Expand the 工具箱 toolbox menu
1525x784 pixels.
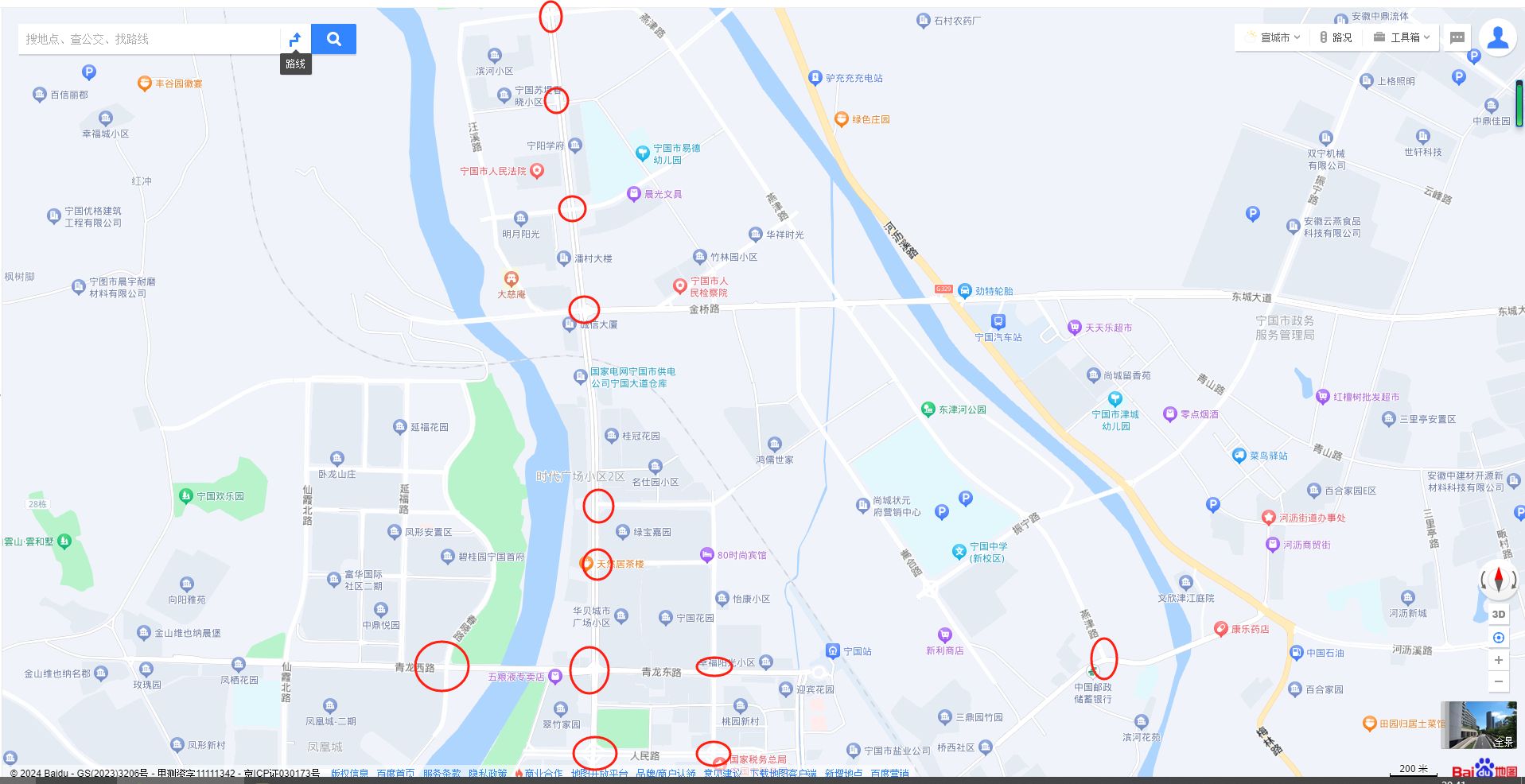(x=1402, y=37)
